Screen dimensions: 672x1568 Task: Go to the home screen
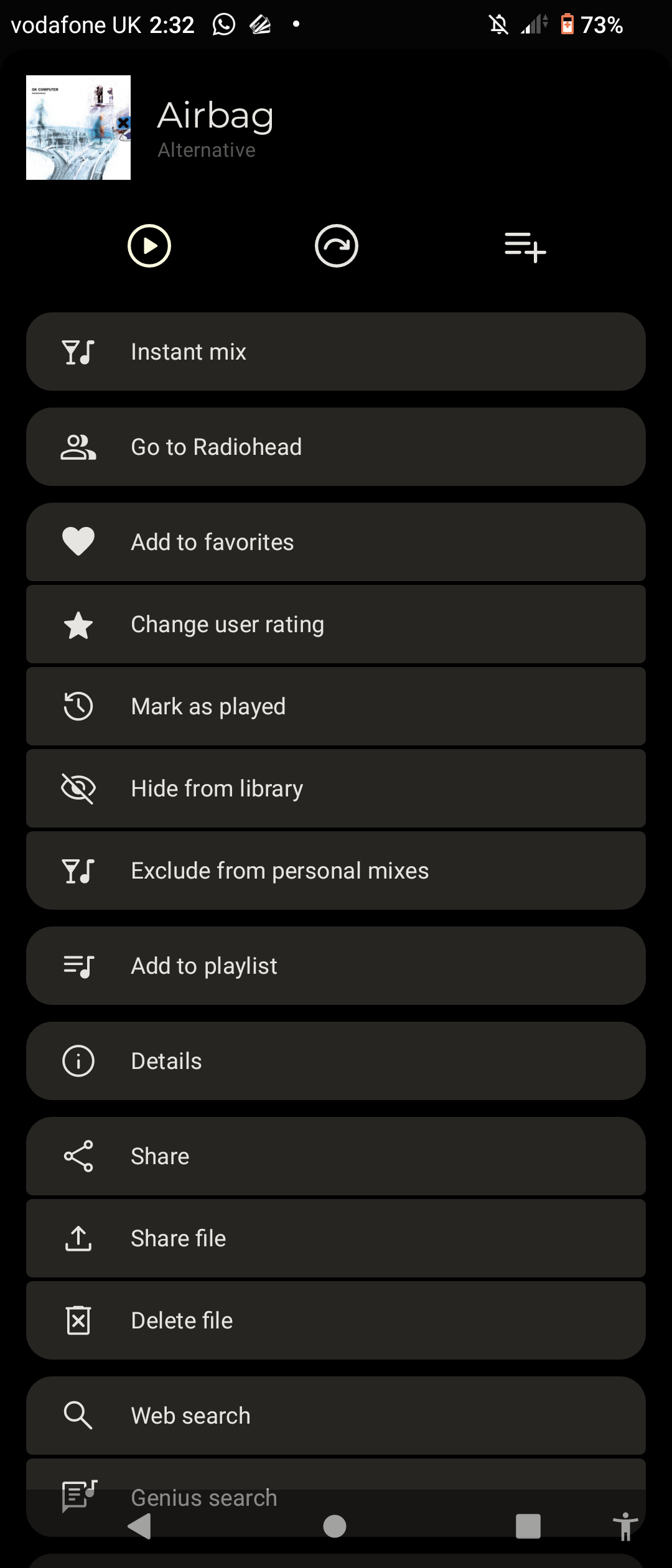[x=335, y=1526]
